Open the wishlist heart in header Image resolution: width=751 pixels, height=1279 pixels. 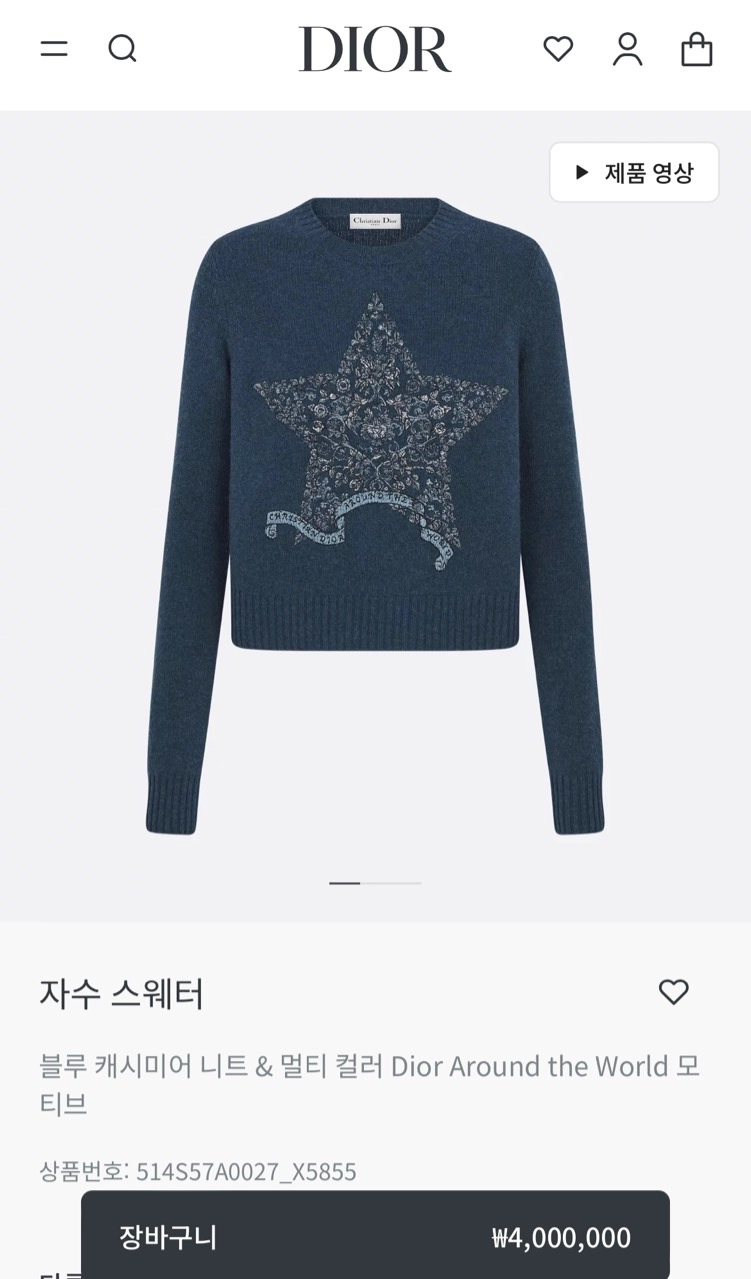[x=558, y=48]
